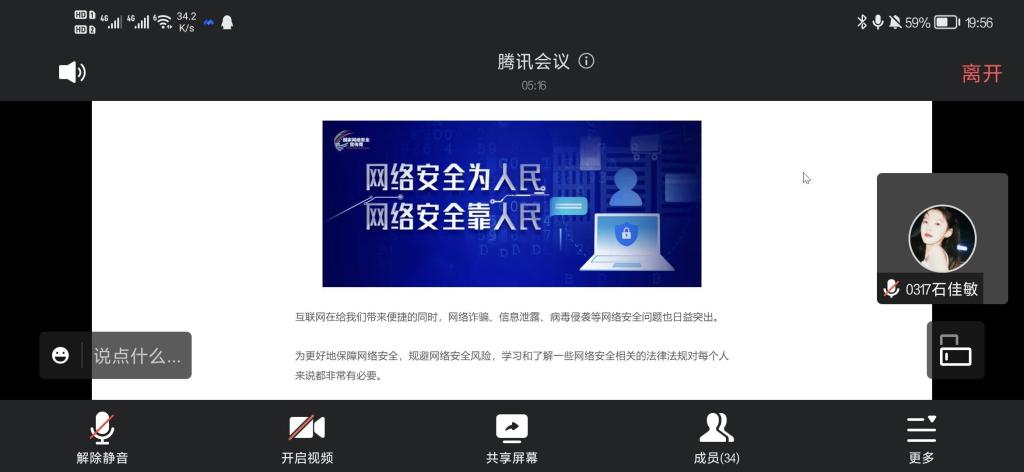Tap the 说点什么 chat input
This screenshot has width=1024, height=472.
point(138,355)
